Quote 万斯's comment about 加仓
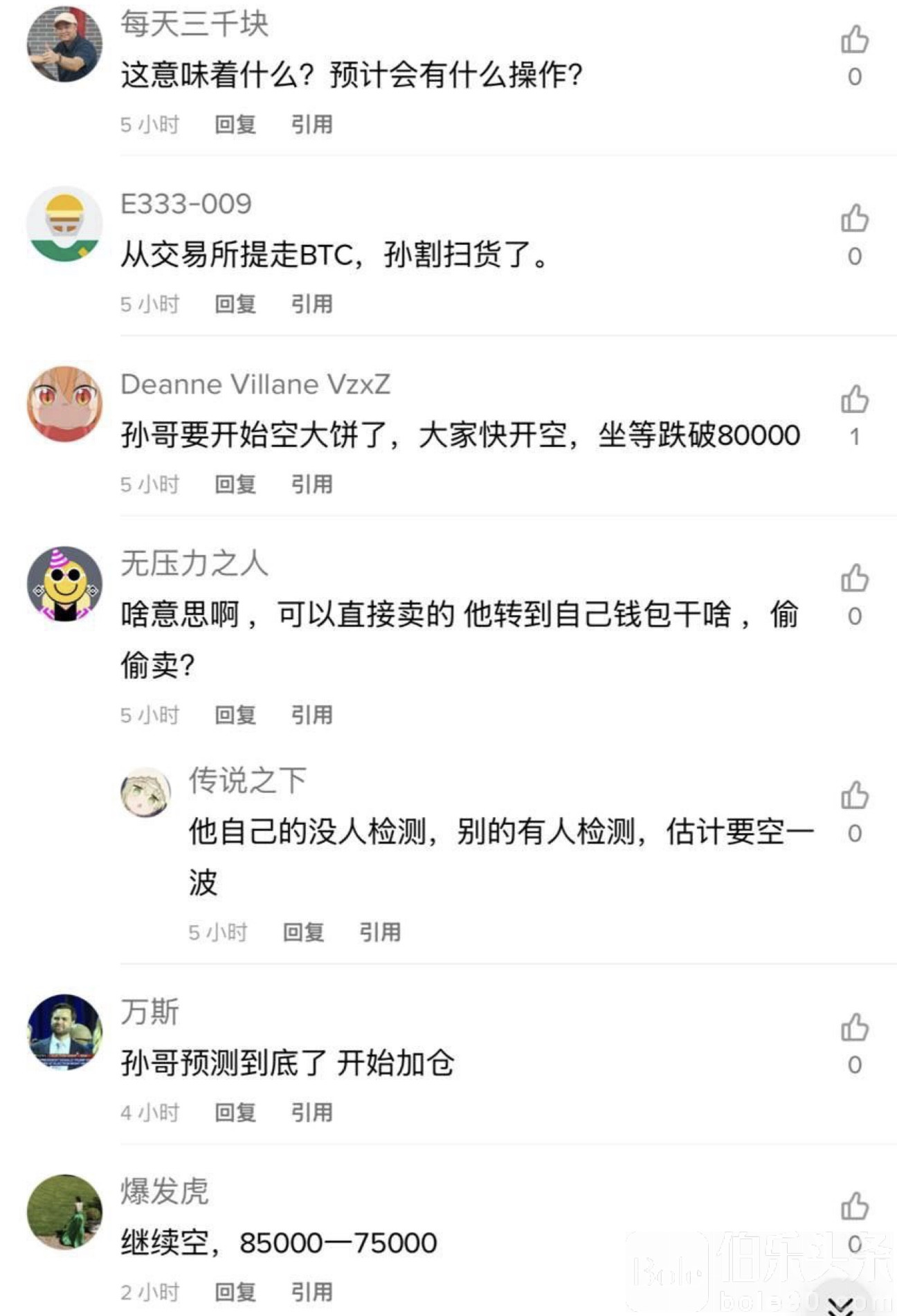The width and height of the screenshot is (897, 1316). point(311,1112)
